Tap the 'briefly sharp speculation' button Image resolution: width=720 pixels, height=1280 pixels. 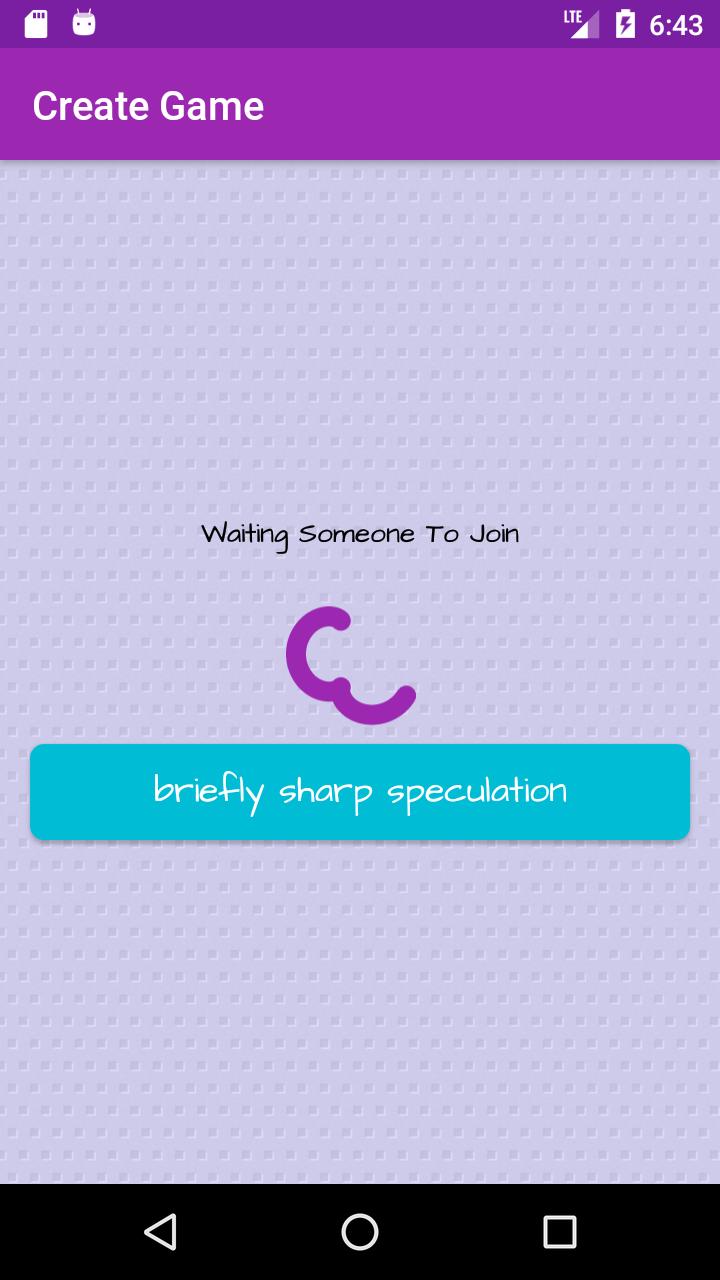360,792
